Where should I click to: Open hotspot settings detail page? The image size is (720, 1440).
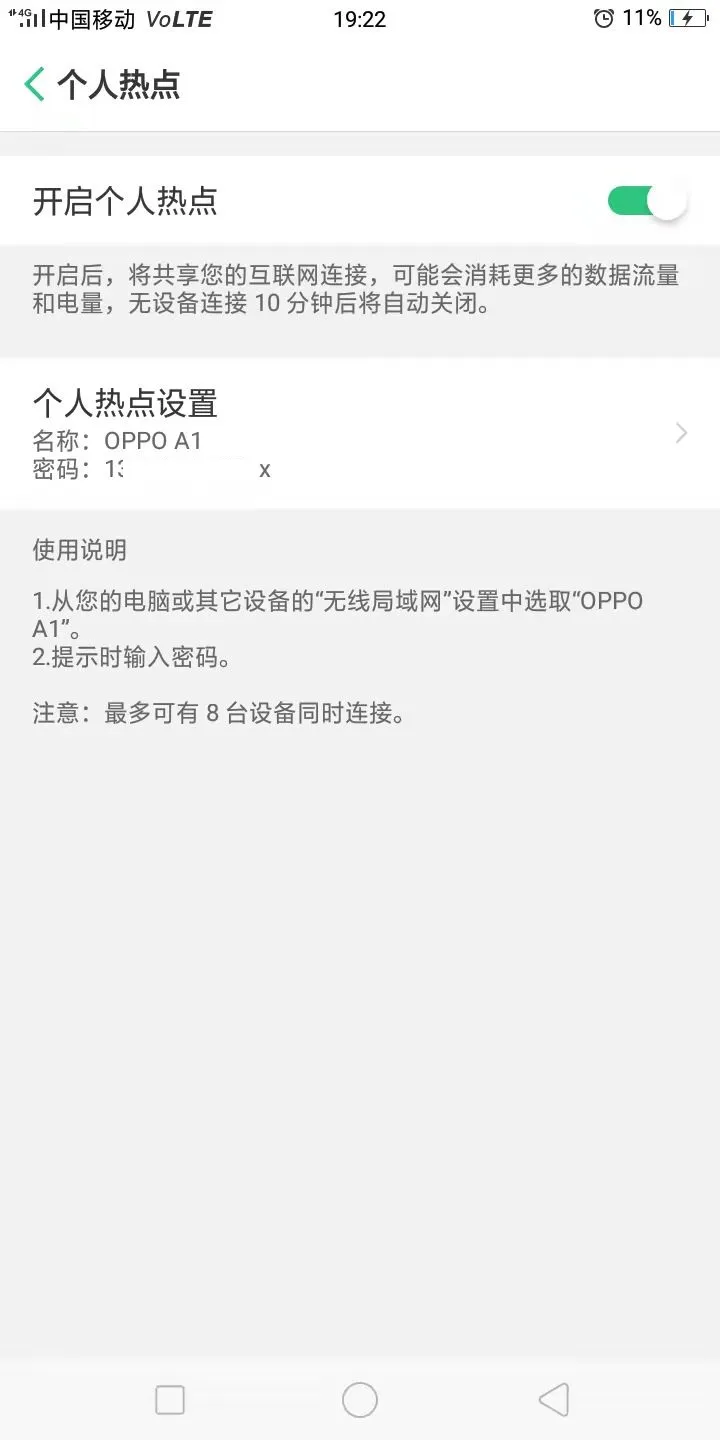coord(360,433)
